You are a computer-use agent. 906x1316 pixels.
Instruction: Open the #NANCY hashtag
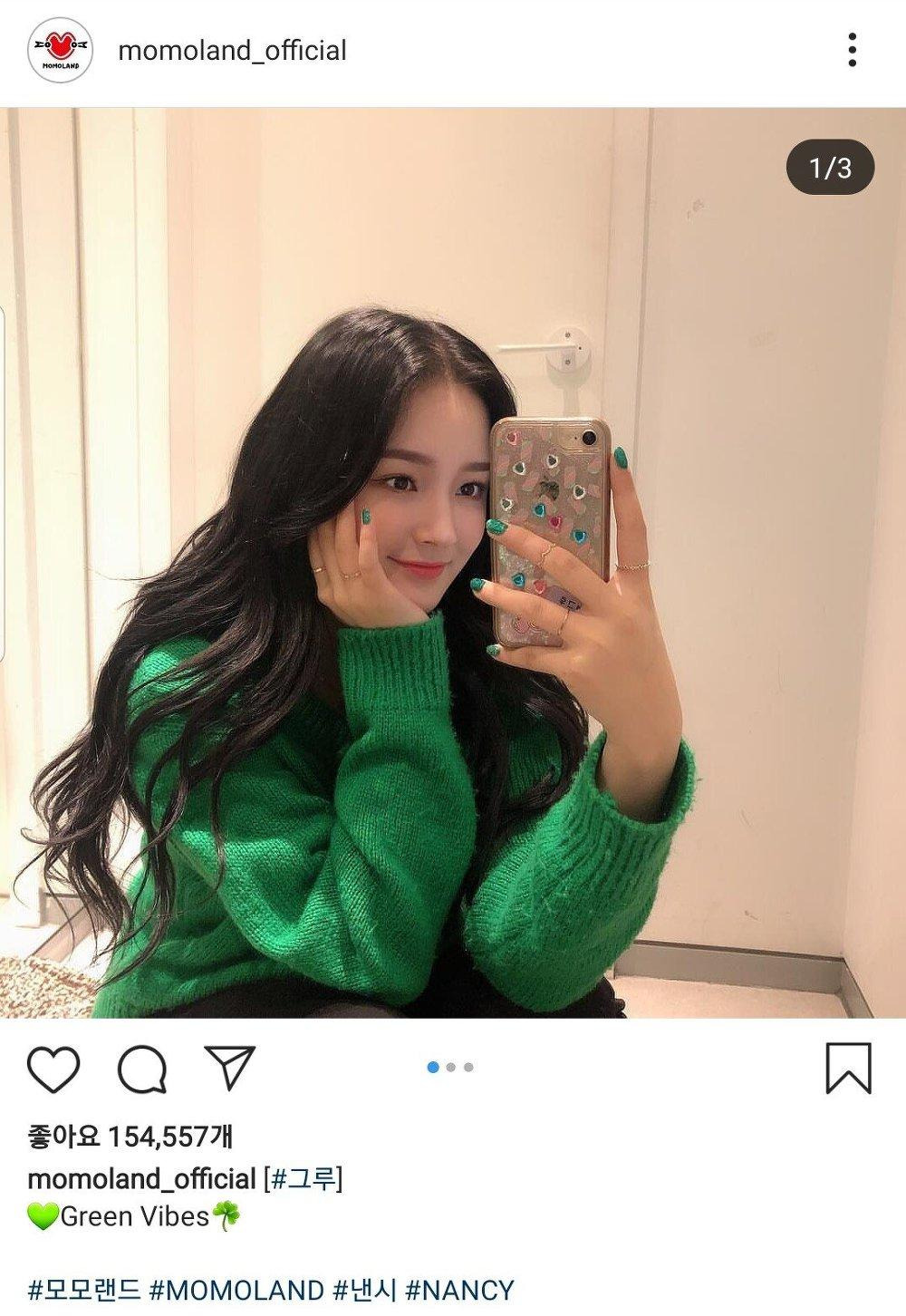(459, 1290)
